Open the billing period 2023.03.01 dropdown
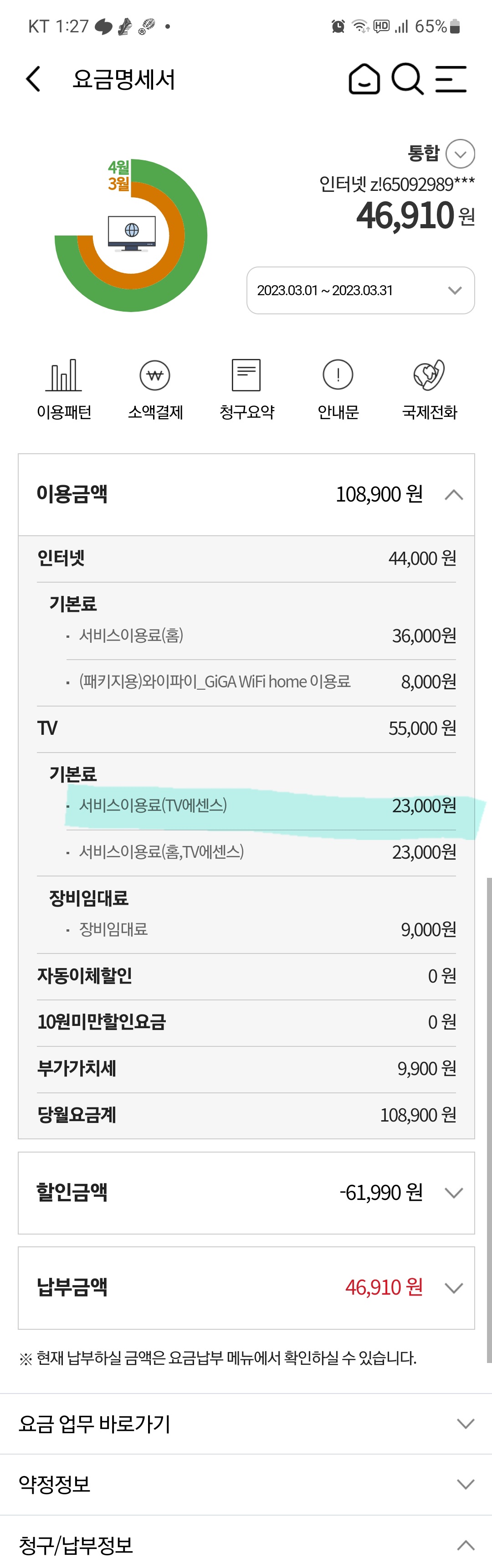Viewport: 492px width, 1568px height. 360,290
